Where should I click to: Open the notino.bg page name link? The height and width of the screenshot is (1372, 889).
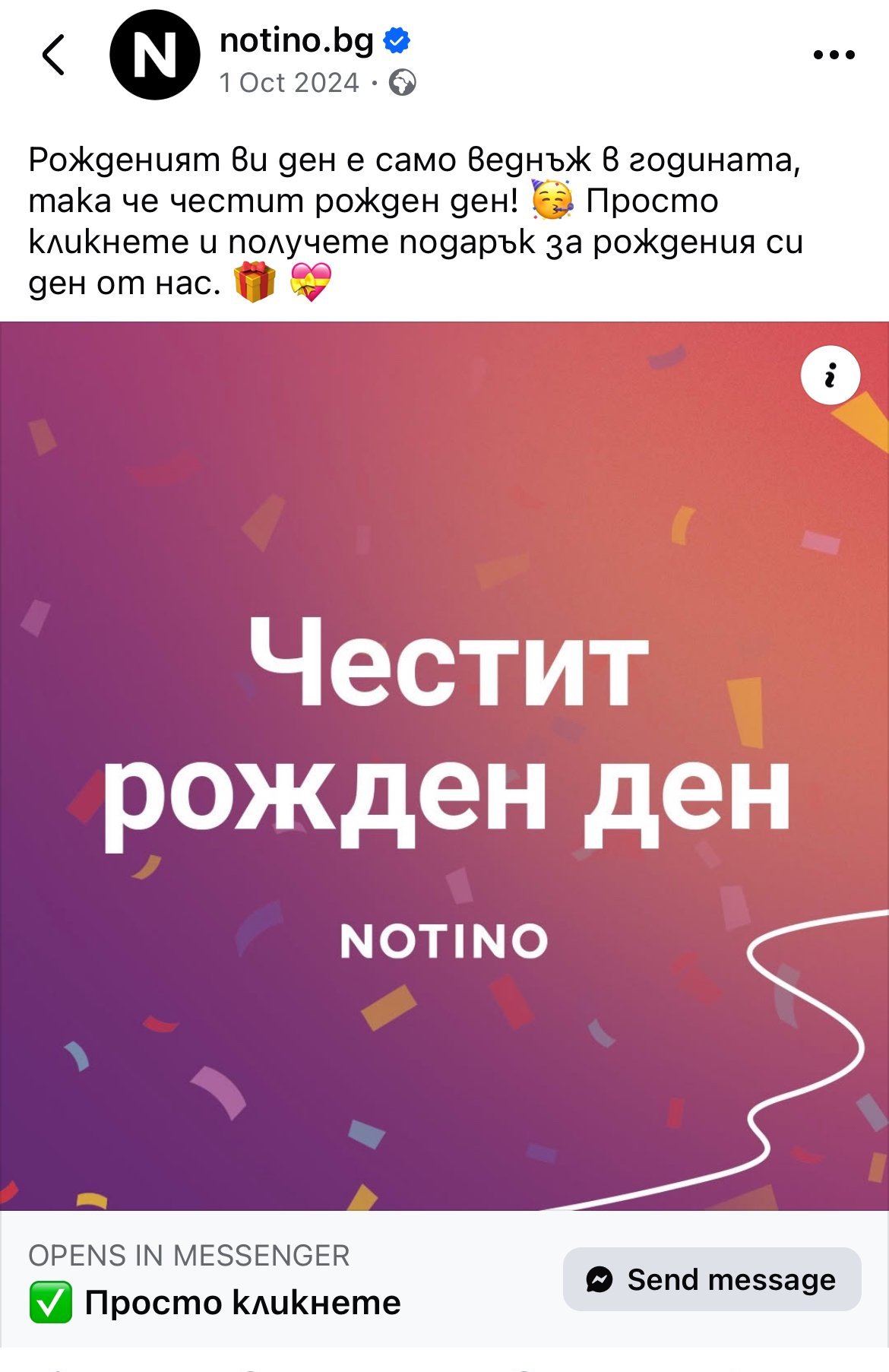[296, 40]
